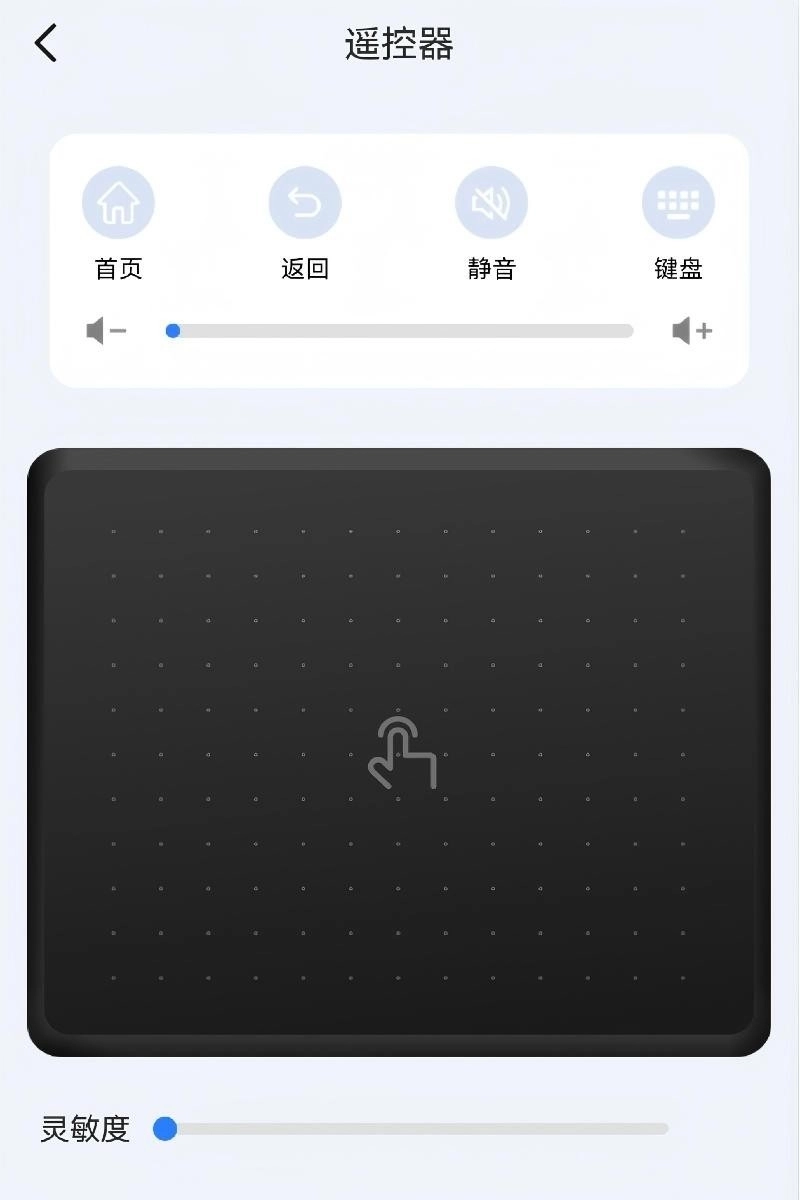Tap the 键盘 text label
Image resolution: width=800 pixels, height=1200 pixels.
[678, 267]
